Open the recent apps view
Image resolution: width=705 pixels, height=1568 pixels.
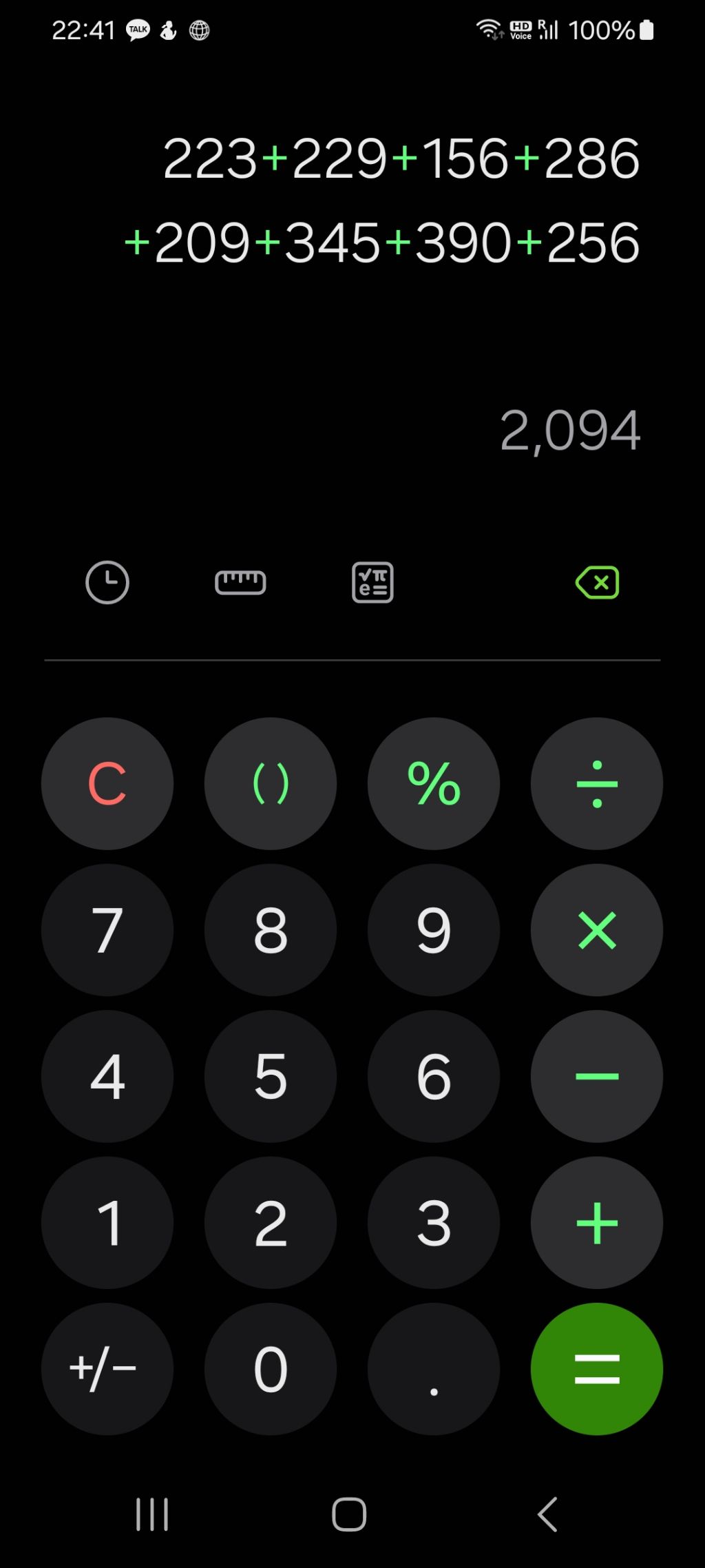152,1514
